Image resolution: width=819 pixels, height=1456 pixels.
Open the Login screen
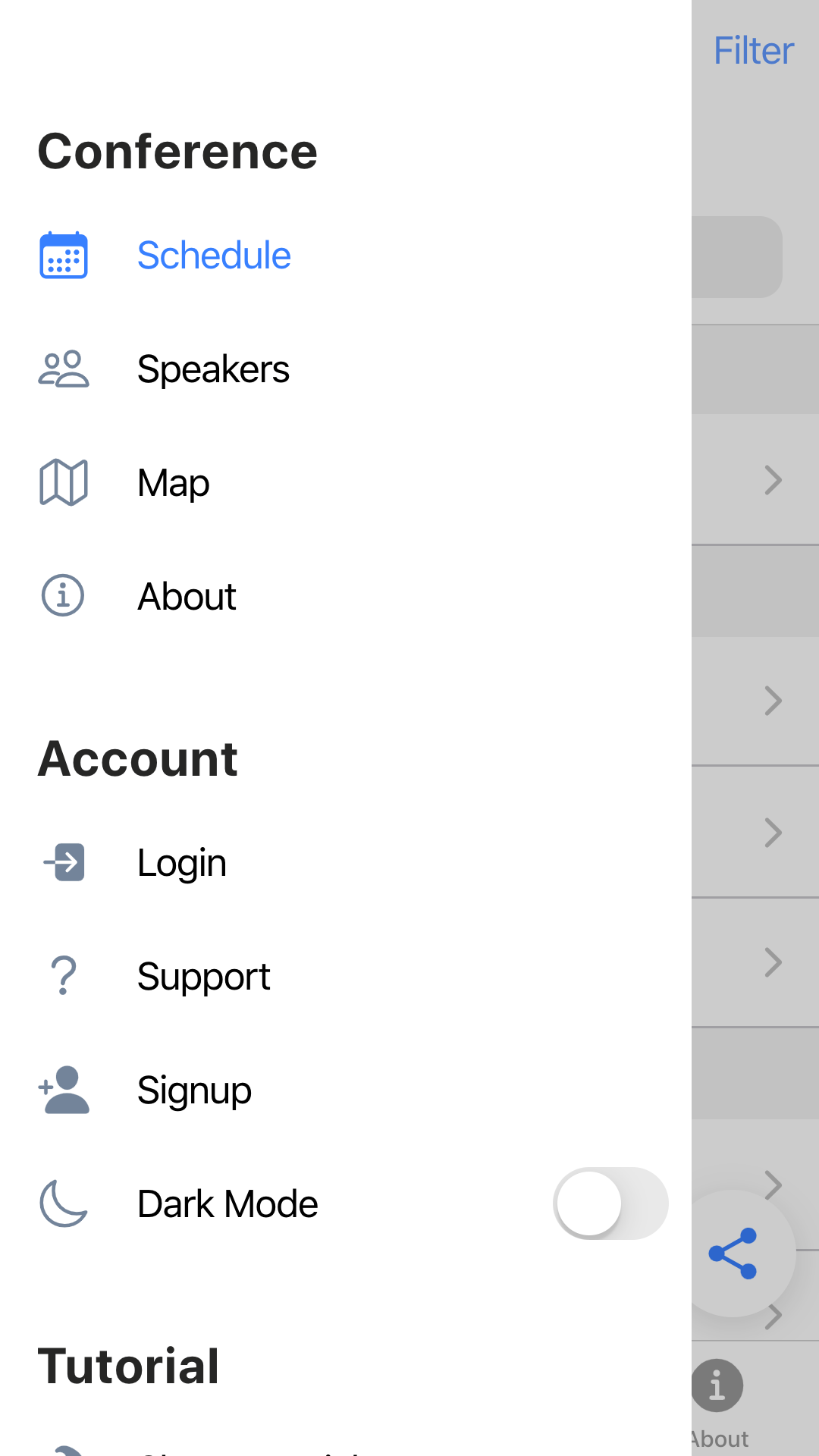click(182, 863)
